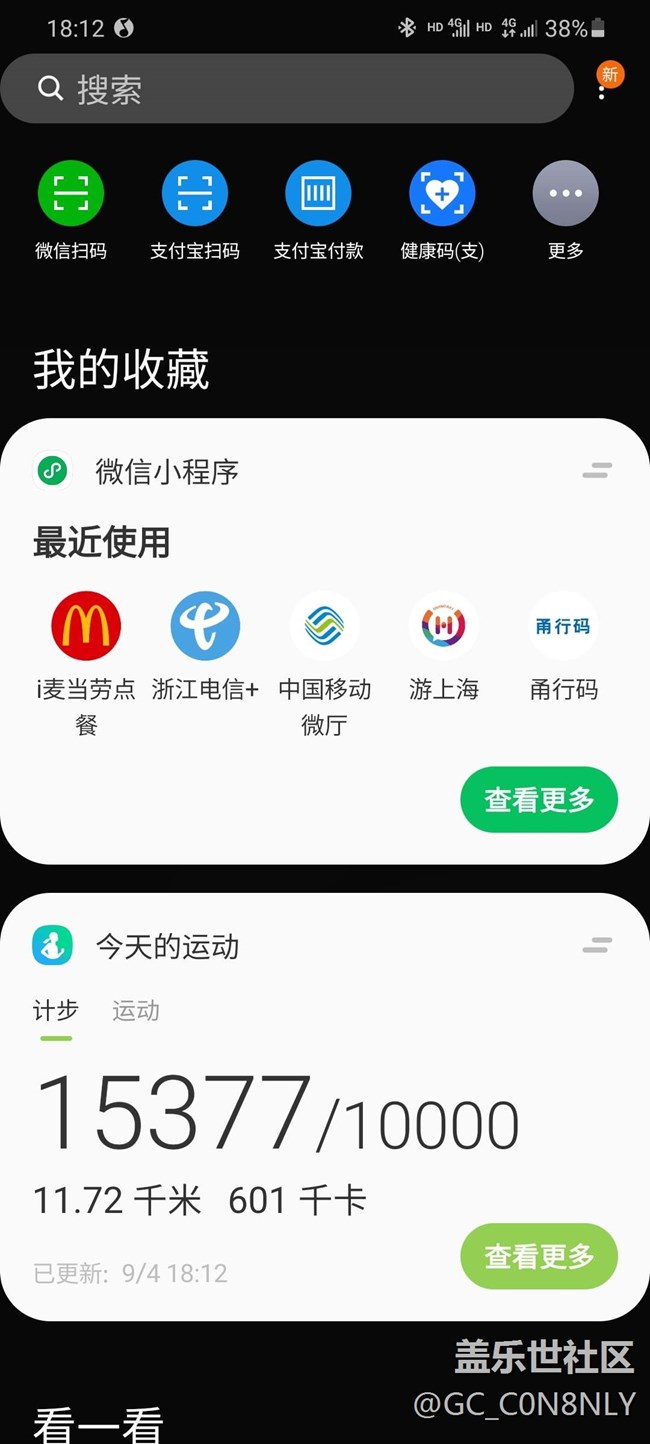Tap 查看更多 in the 今天的运动 card
This screenshot has width=650, height=1444.
tap(539, 1256)
